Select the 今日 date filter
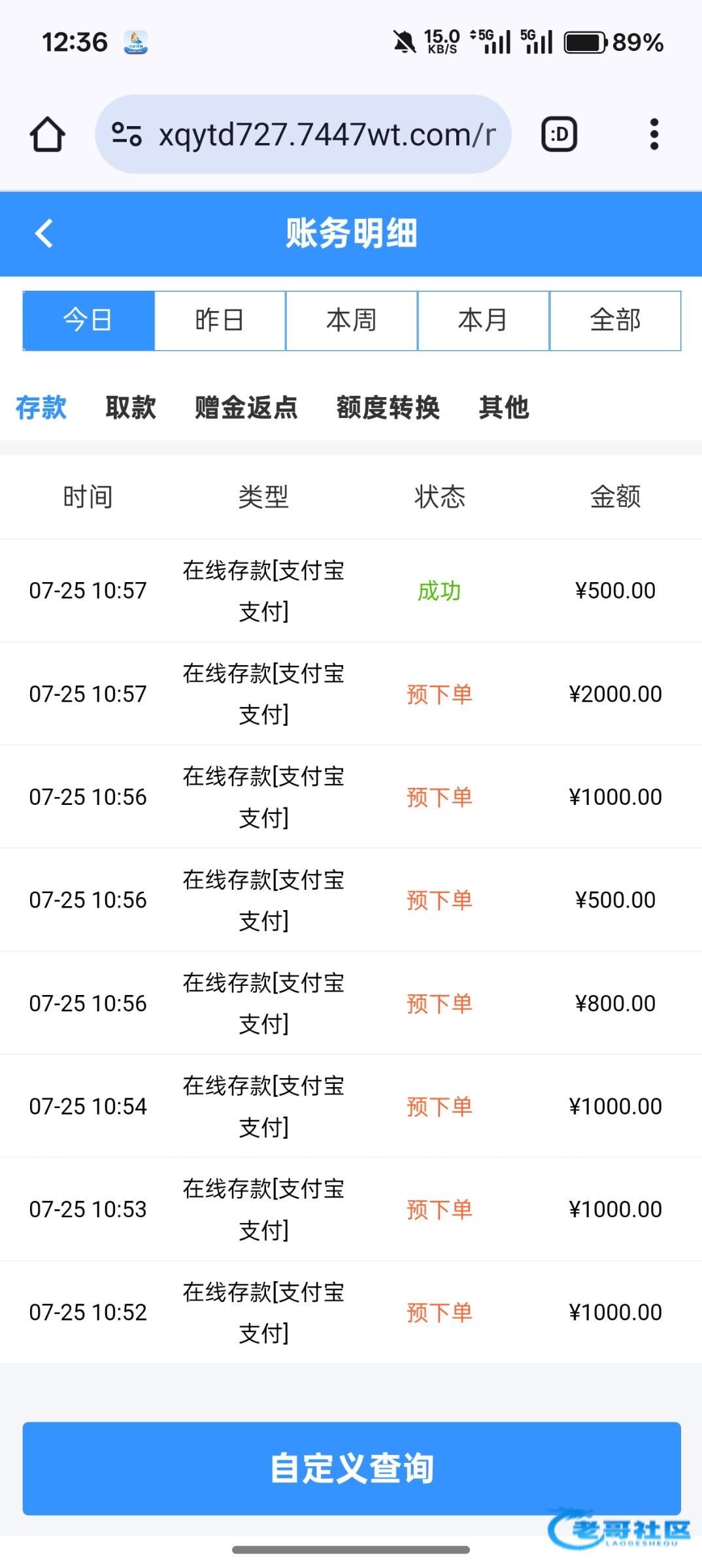Viewport: 702px width, 1568px height. [88, 321]
